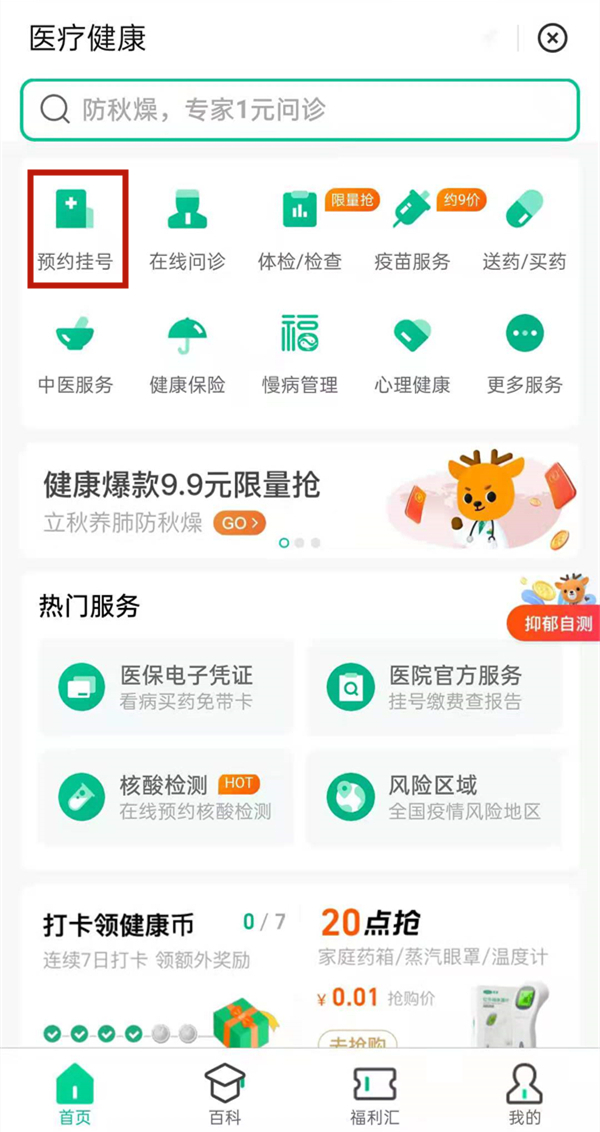
Task: Close the 医疗健康 page
Action: tap(552, 39)
